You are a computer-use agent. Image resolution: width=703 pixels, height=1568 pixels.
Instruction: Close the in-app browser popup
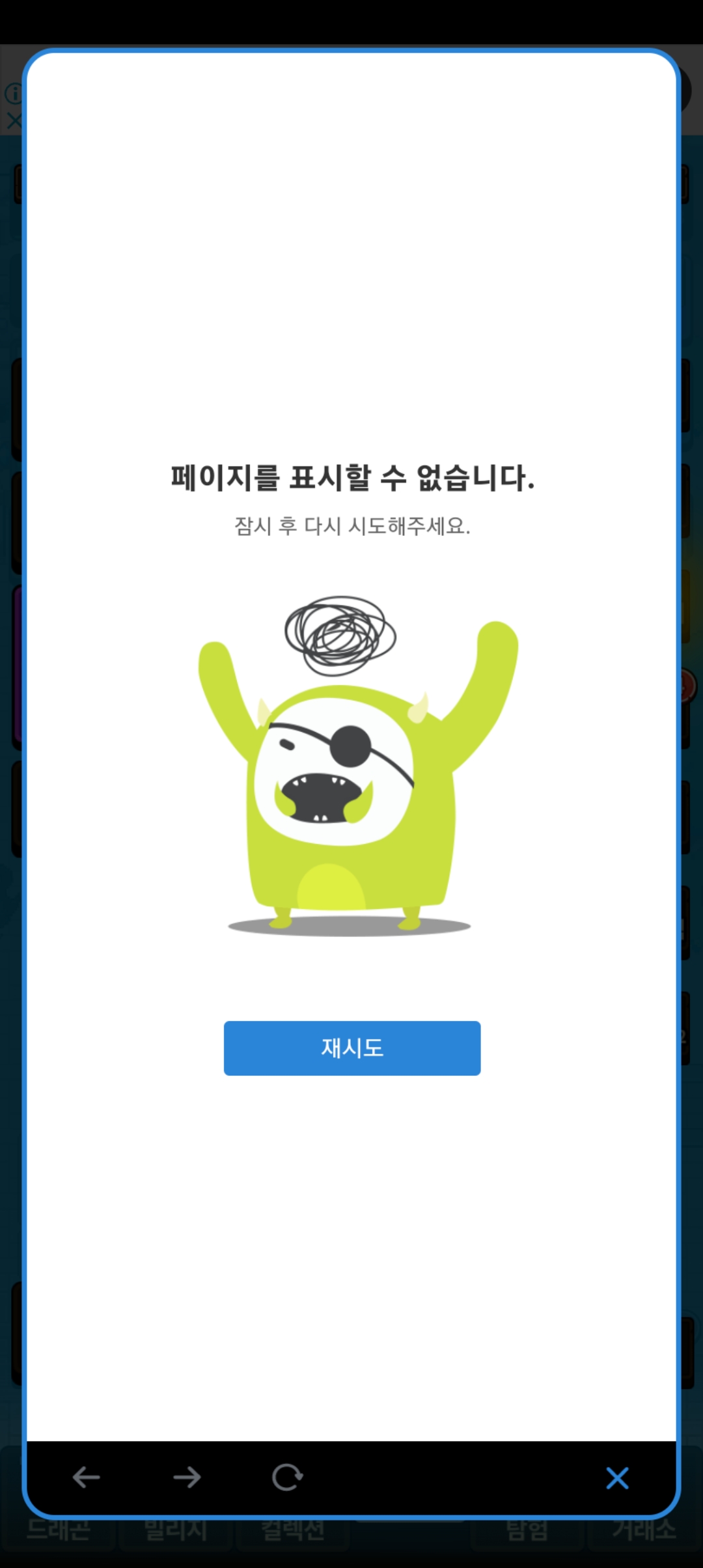tap(617, 1478)
